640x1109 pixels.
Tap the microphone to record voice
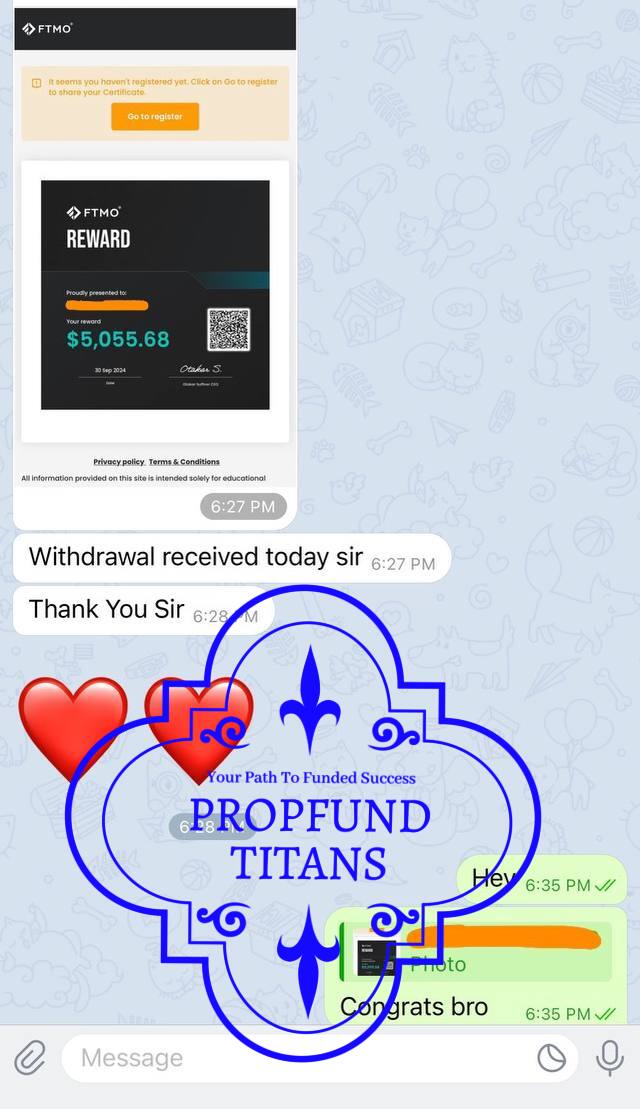point(610,1058)
